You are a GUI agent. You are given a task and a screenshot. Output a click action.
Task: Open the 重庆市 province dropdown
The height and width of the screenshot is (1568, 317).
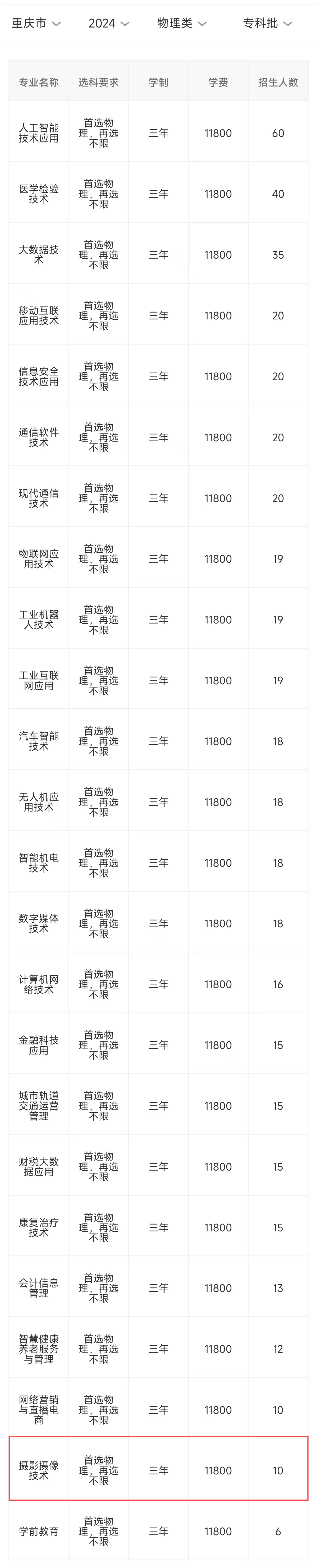coord(36,23)
